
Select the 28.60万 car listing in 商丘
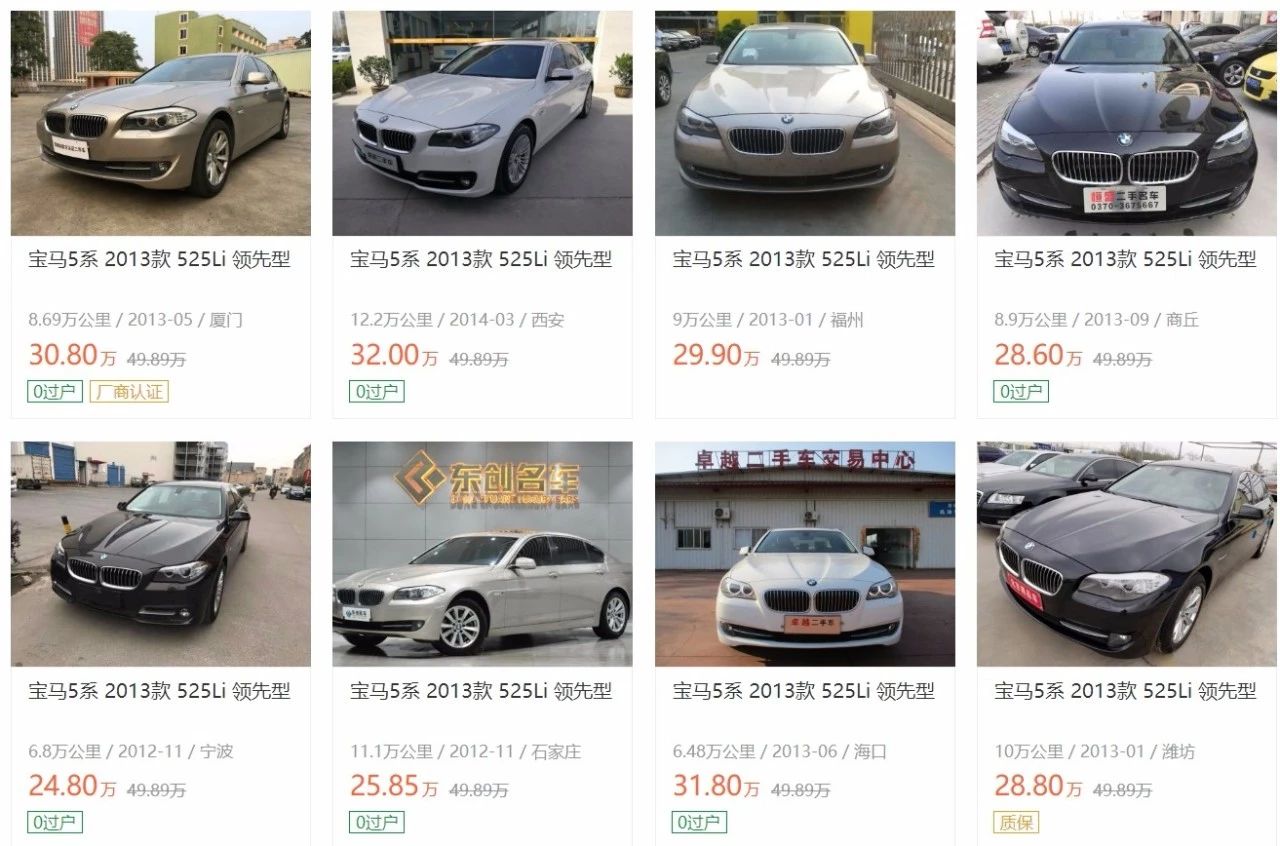point(1125,260)
